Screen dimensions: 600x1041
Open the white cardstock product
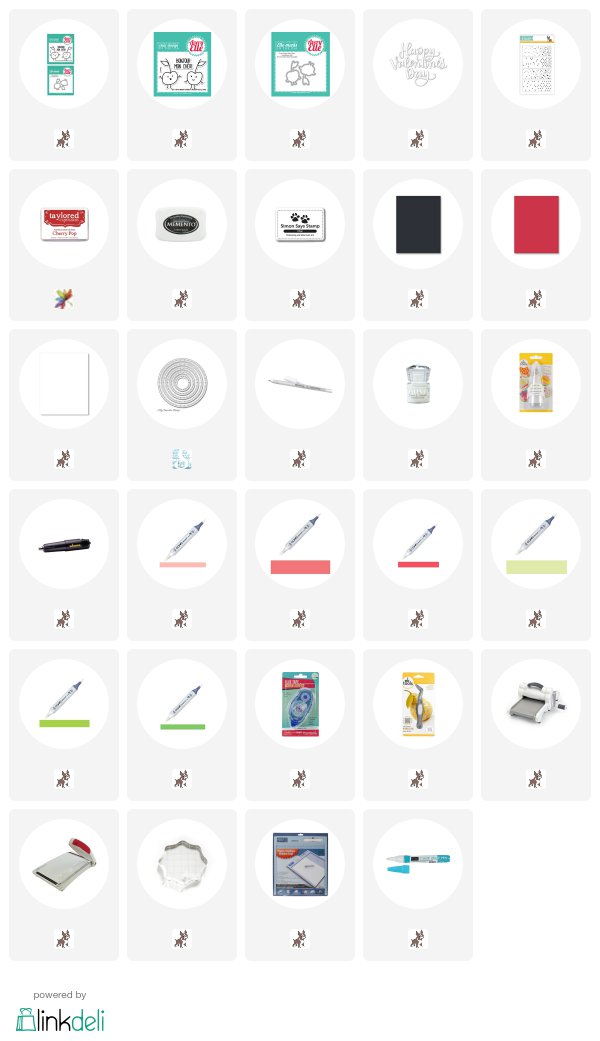64,384
